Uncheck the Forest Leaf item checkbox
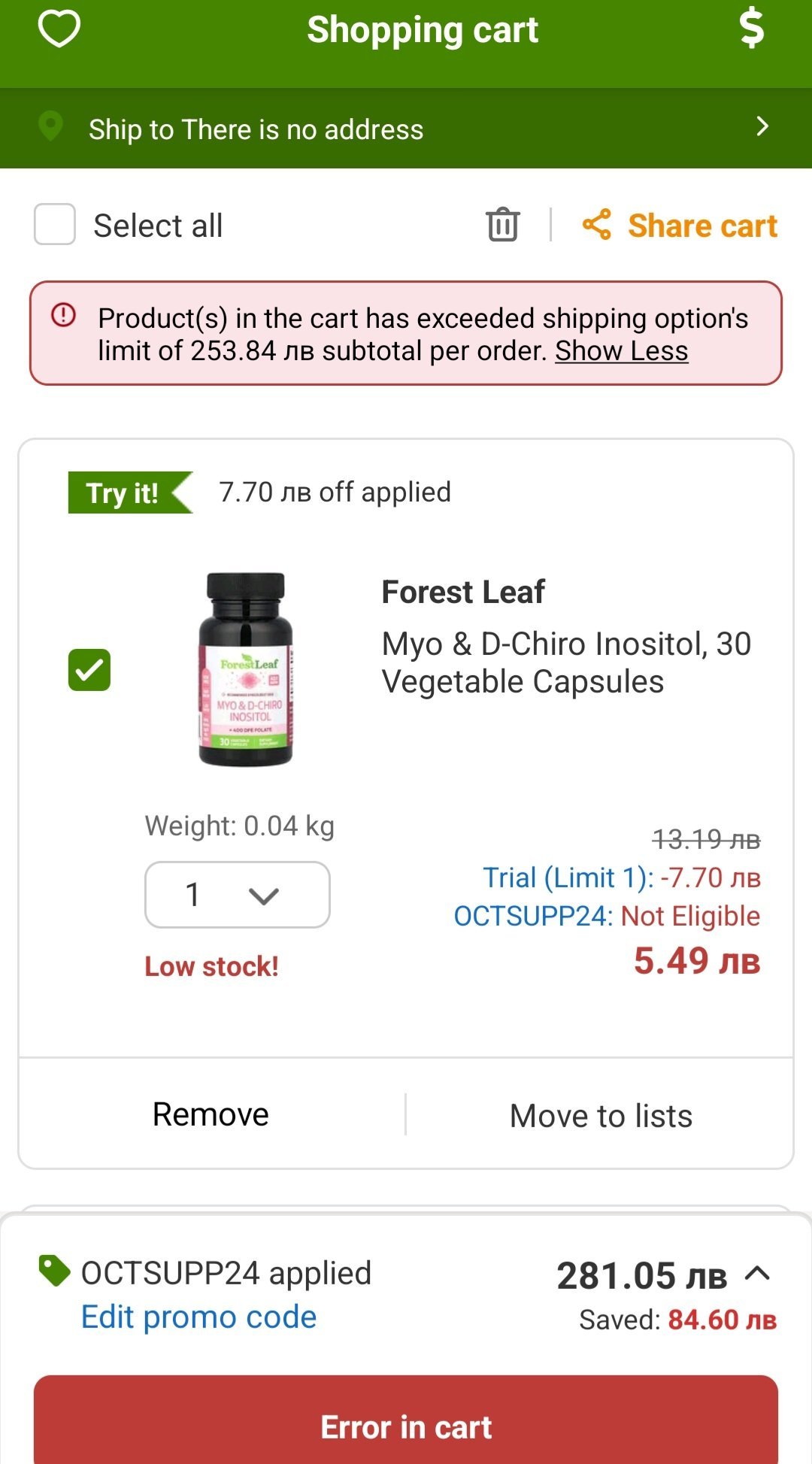Viewport: 812px width, 1464px height. (x=89, y=669)
